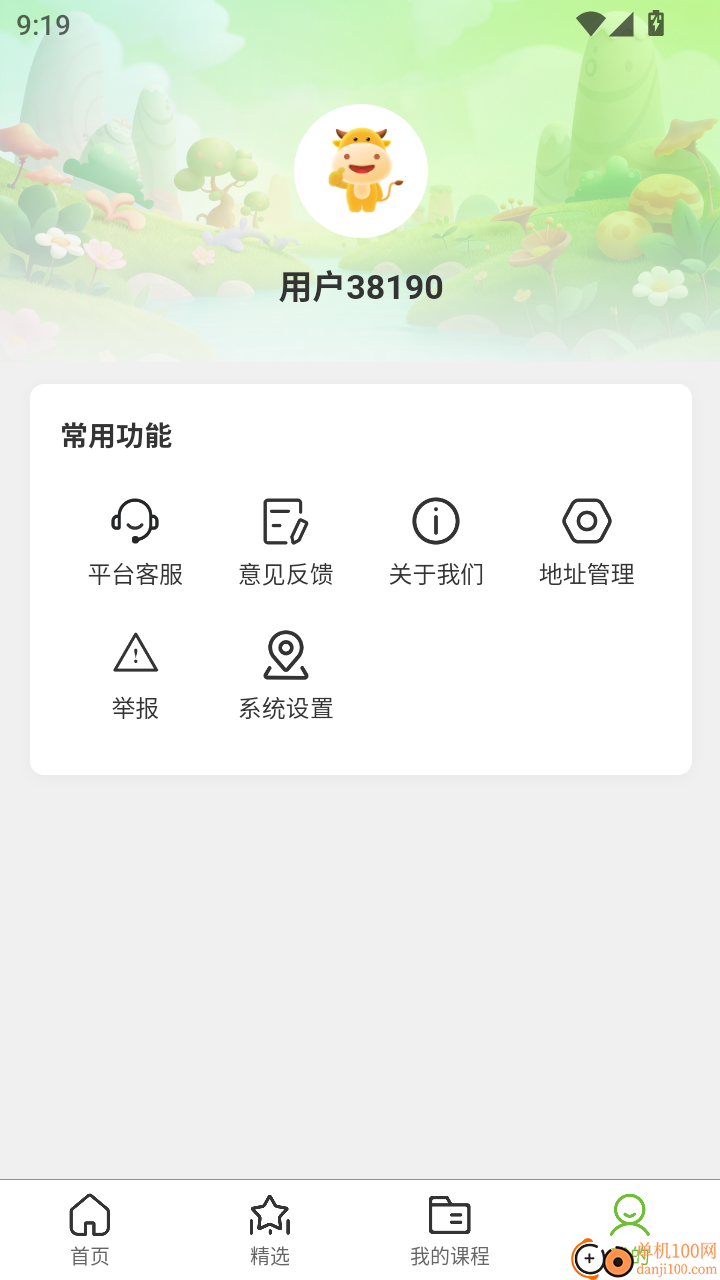
Task: Open 平台客服 customer service
Action: [135, 540]
